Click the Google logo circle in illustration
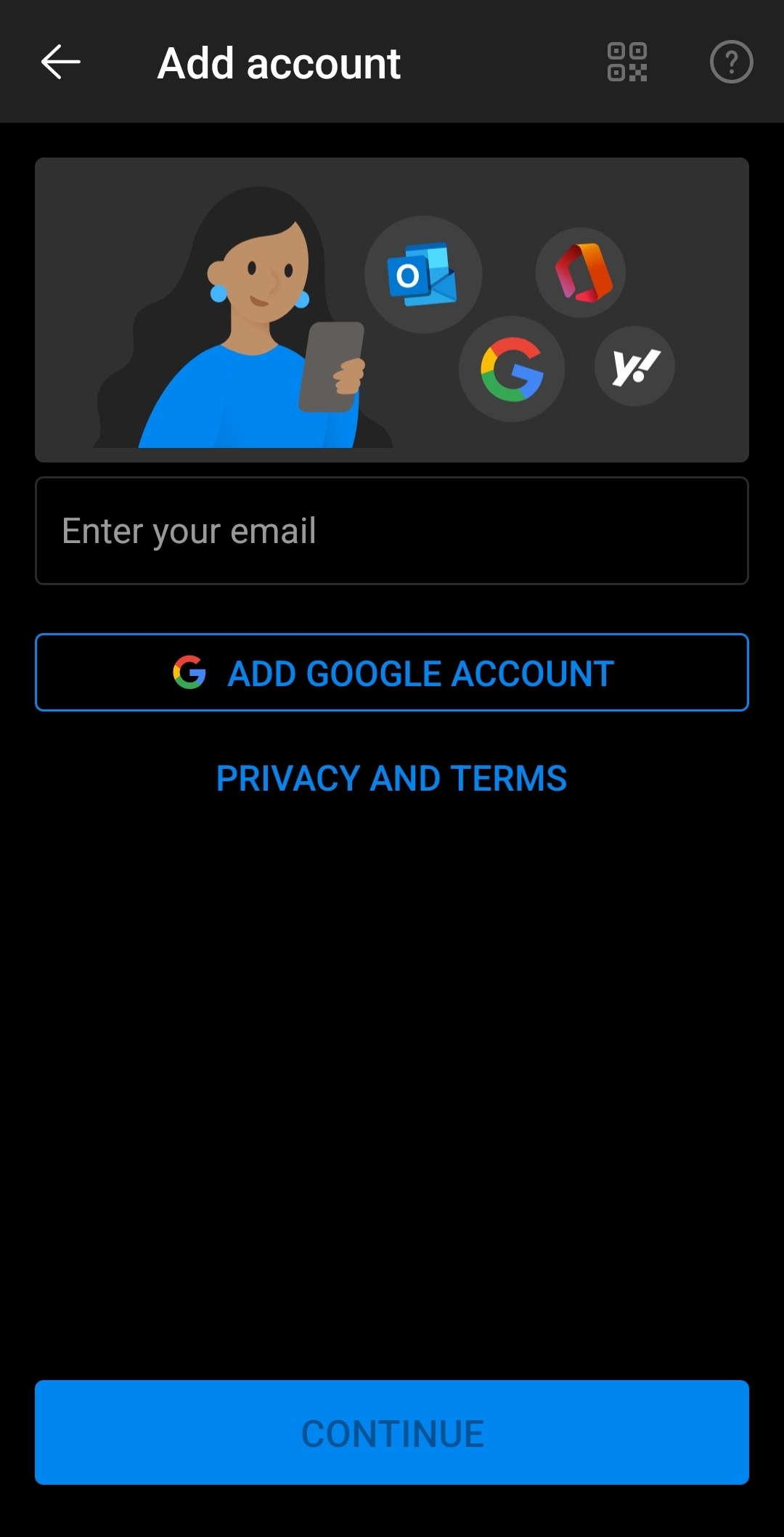Screen dimensions: 784x1537 click(x=511, y=369)
